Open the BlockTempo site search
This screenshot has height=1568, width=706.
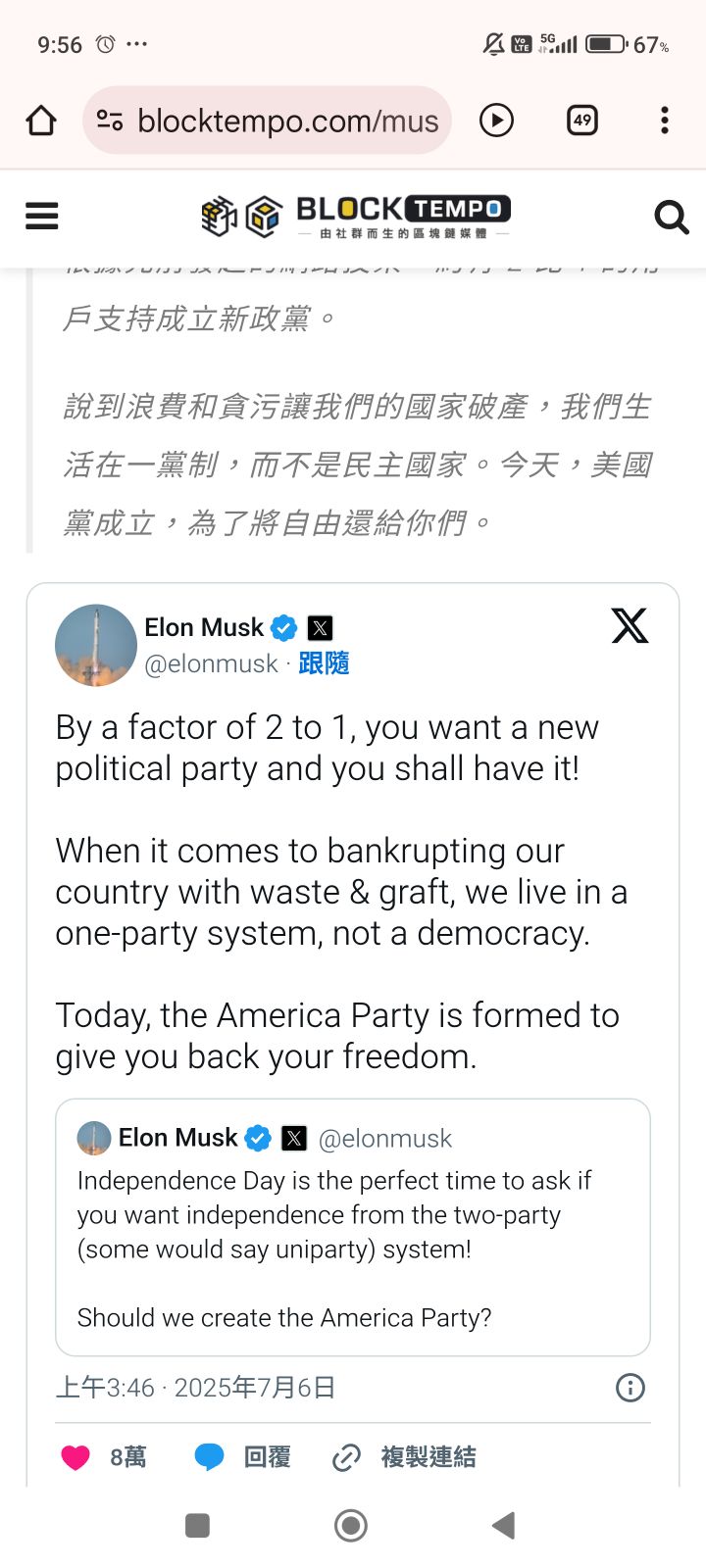tap(671, 217)
